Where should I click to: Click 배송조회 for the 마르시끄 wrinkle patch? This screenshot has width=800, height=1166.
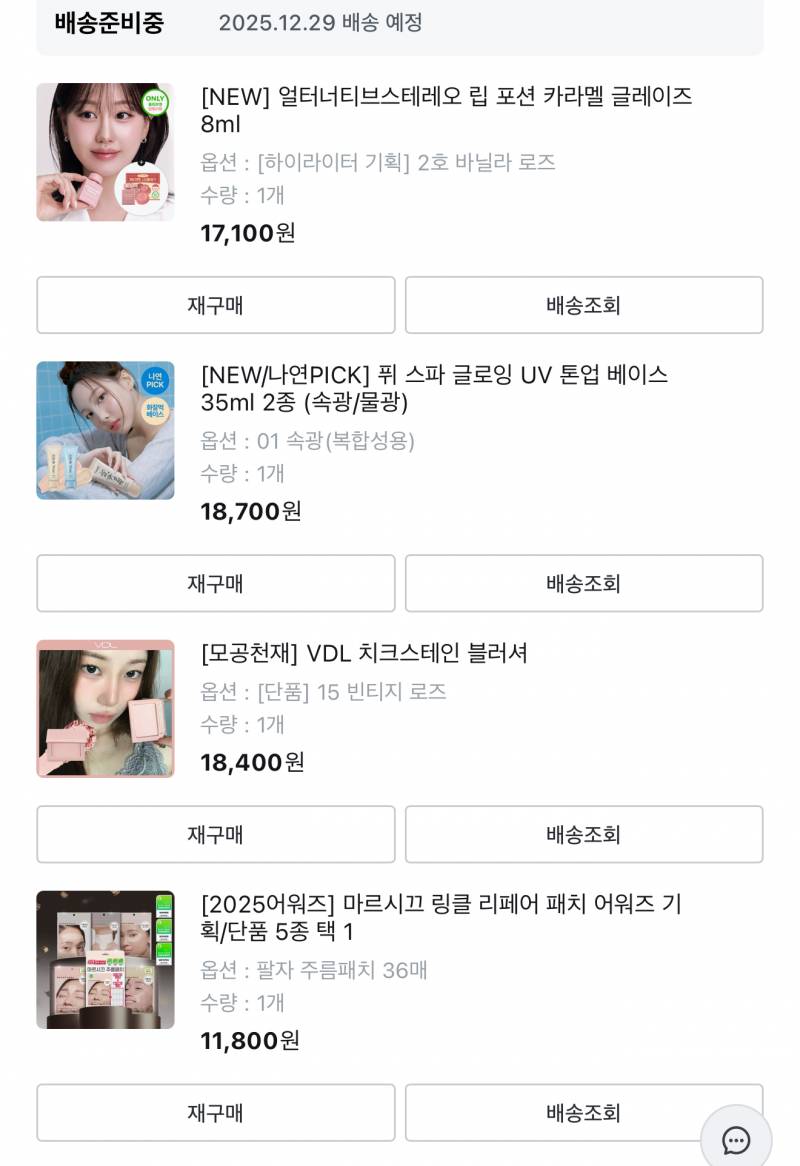[583, 1112]
